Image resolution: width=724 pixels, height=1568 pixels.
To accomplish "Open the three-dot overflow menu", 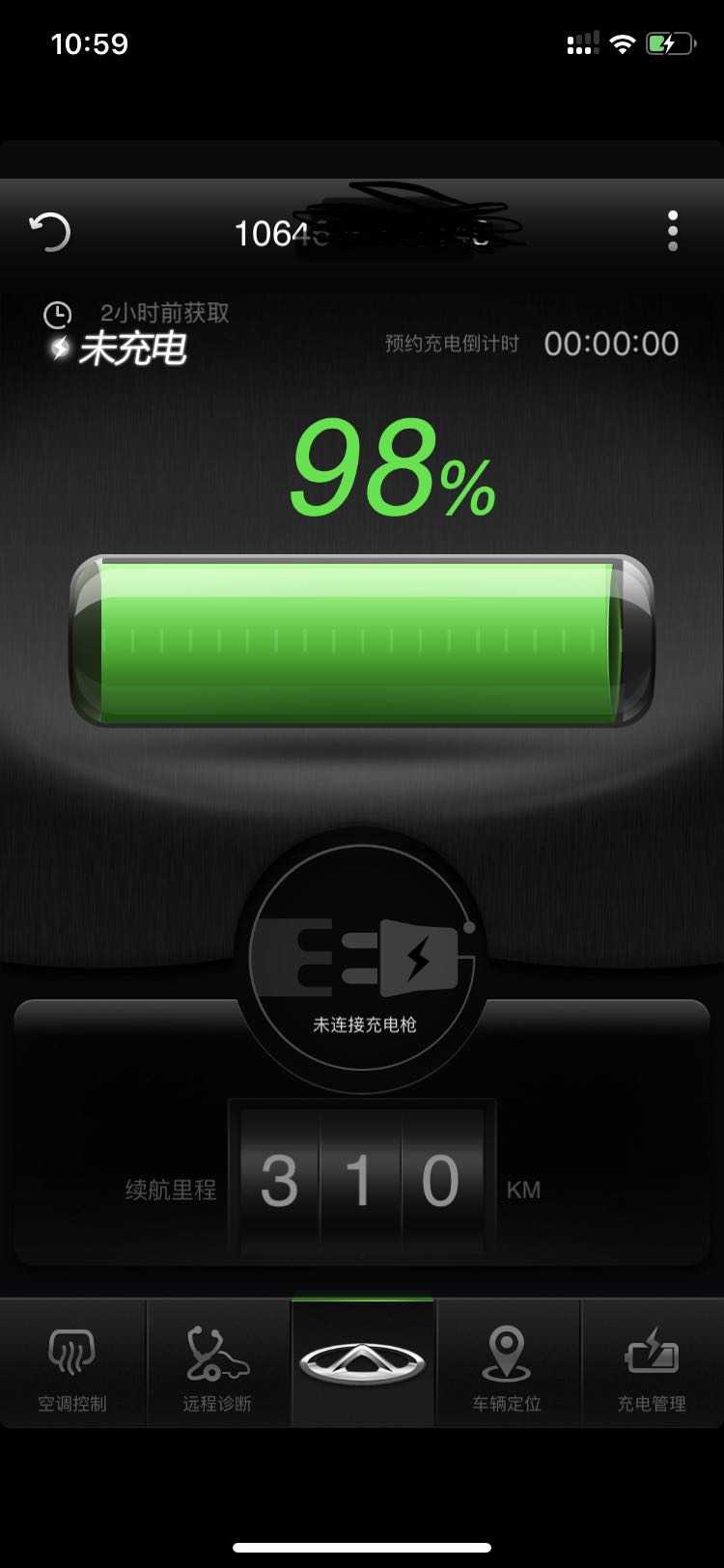I will point(673,232).
